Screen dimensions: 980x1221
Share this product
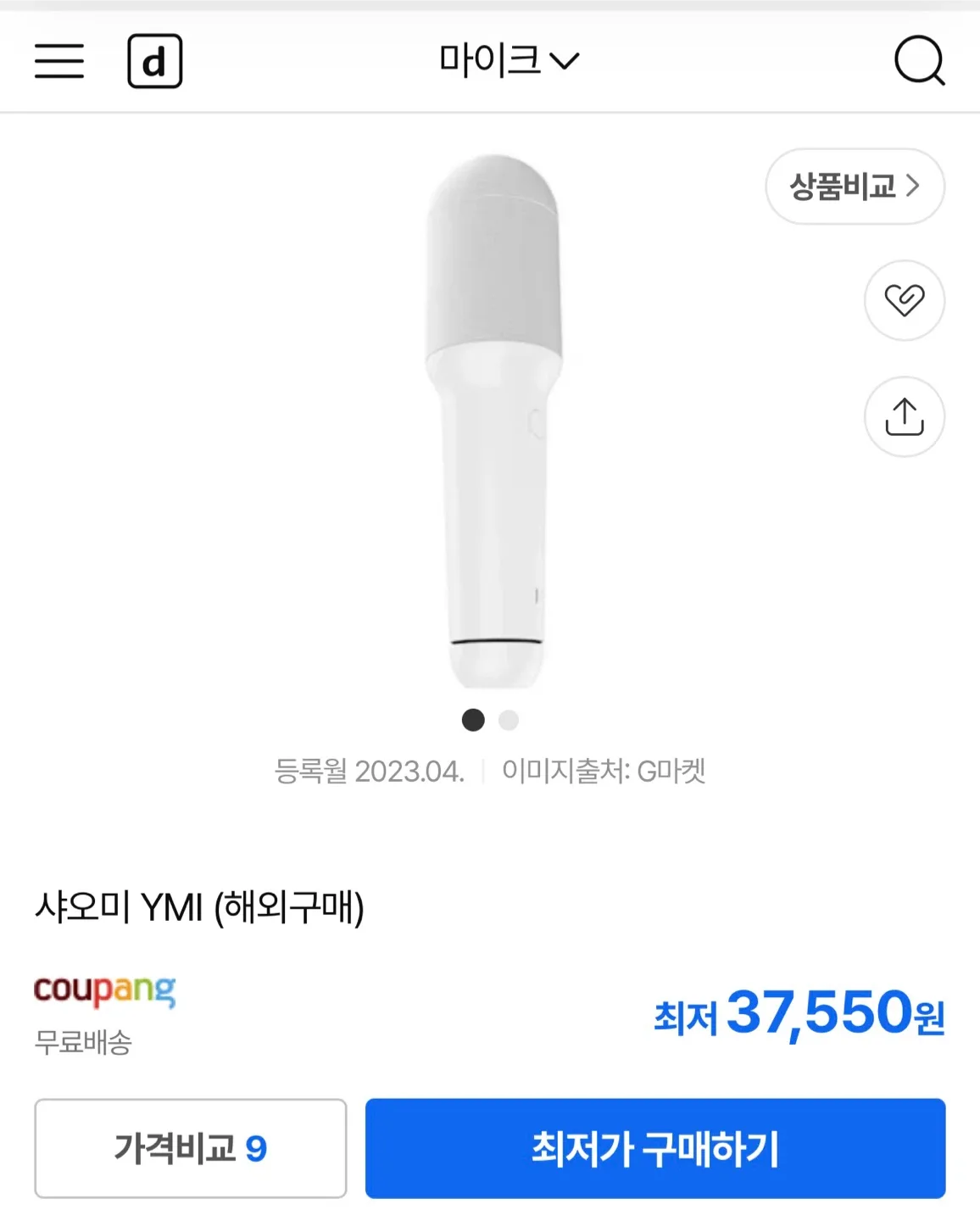(904, 416)
